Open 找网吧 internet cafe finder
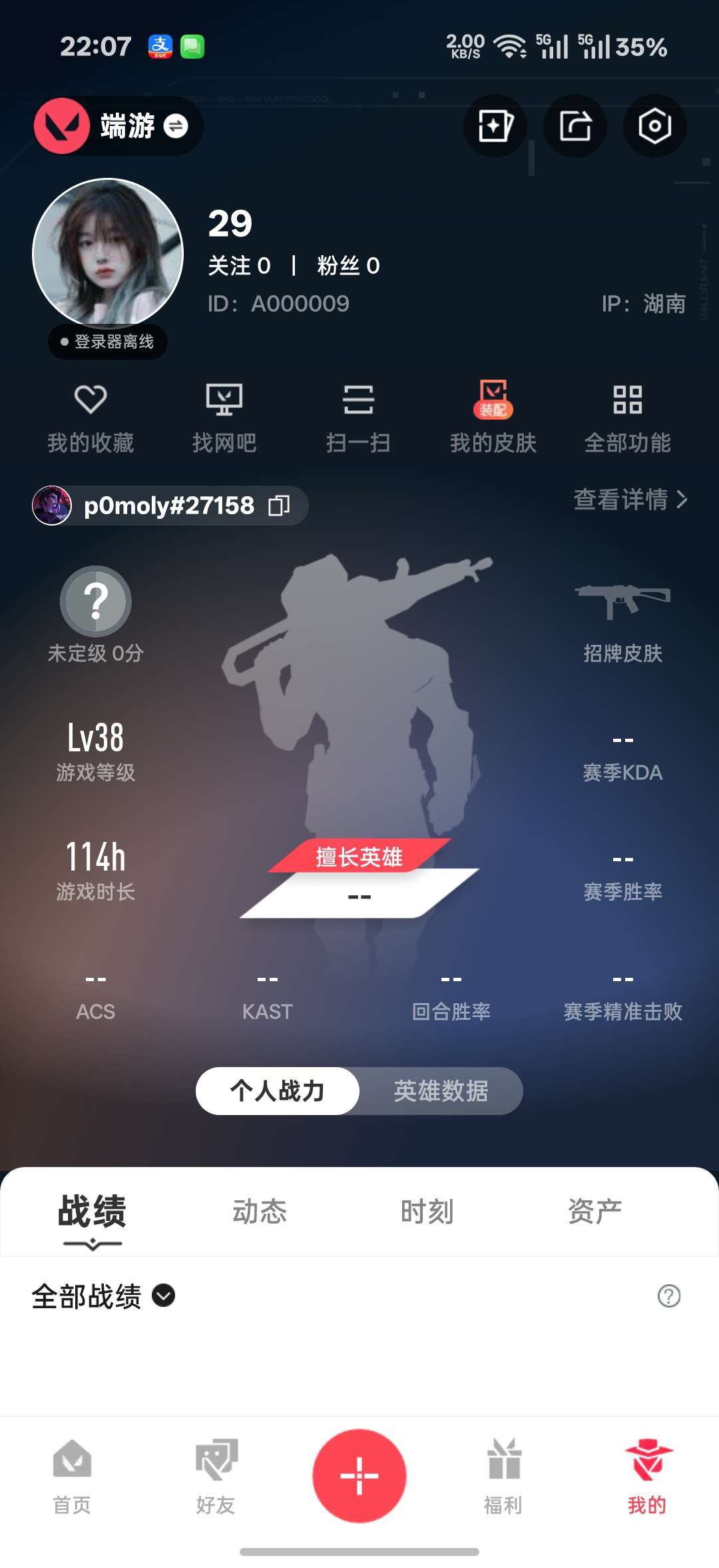 pos(224,416)
